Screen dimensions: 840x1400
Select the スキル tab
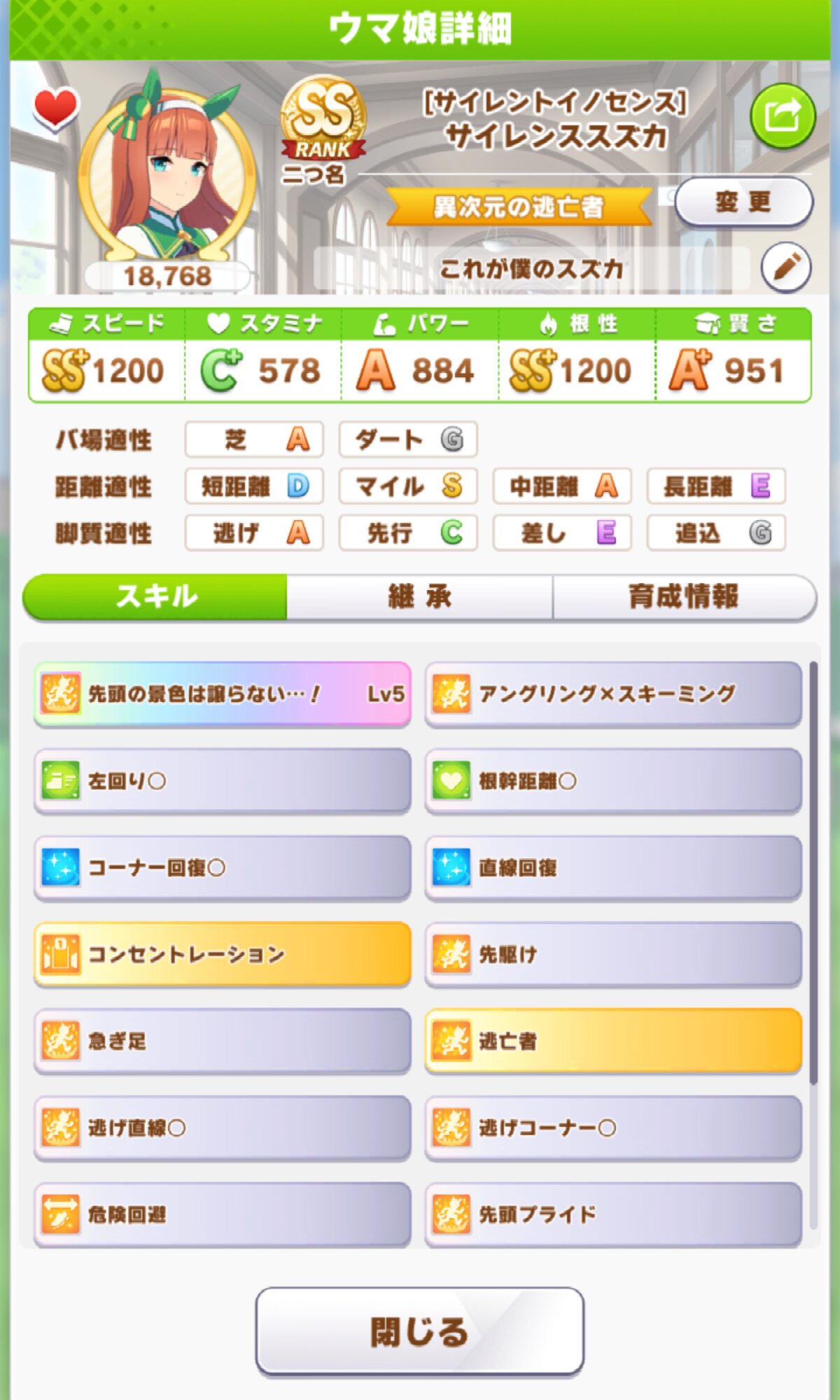pos(155,597)
